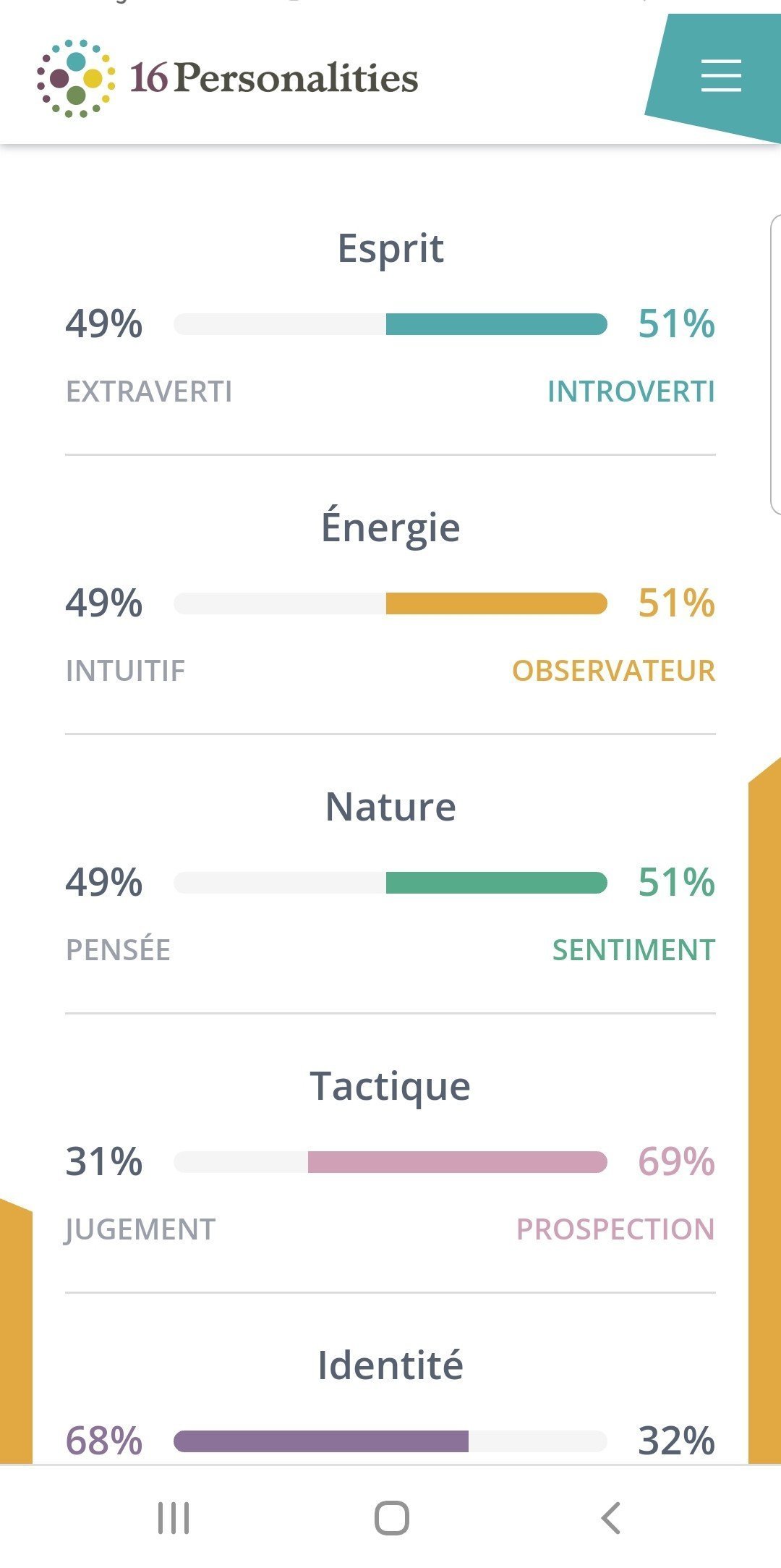Go back using the system back button
This screenshot has height=1568, width=781.
pos(611,1517)
